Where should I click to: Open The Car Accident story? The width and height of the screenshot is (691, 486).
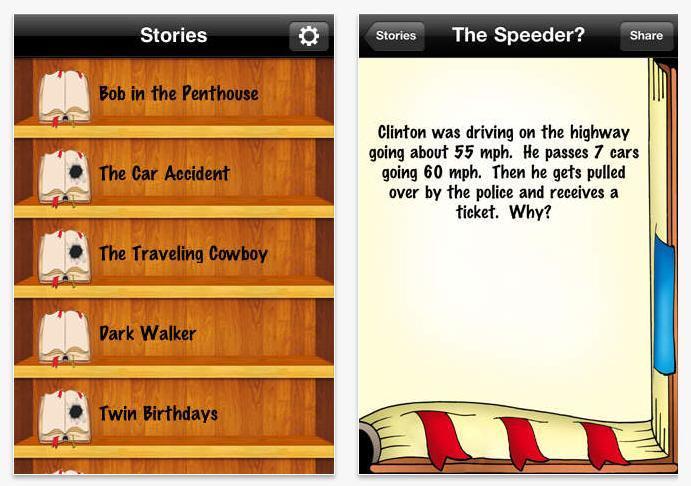(164, 174)
